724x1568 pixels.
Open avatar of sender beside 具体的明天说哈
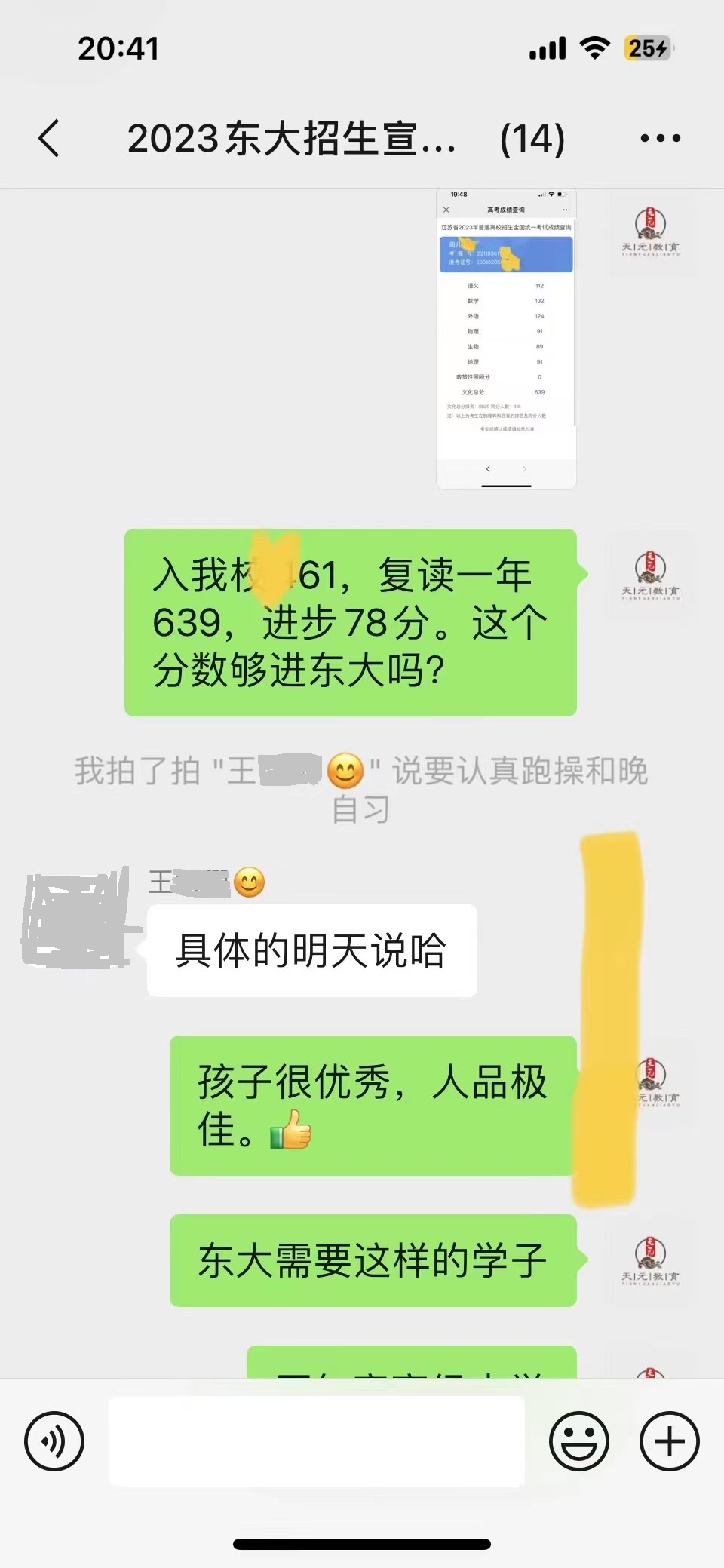[x=75, y=919]
